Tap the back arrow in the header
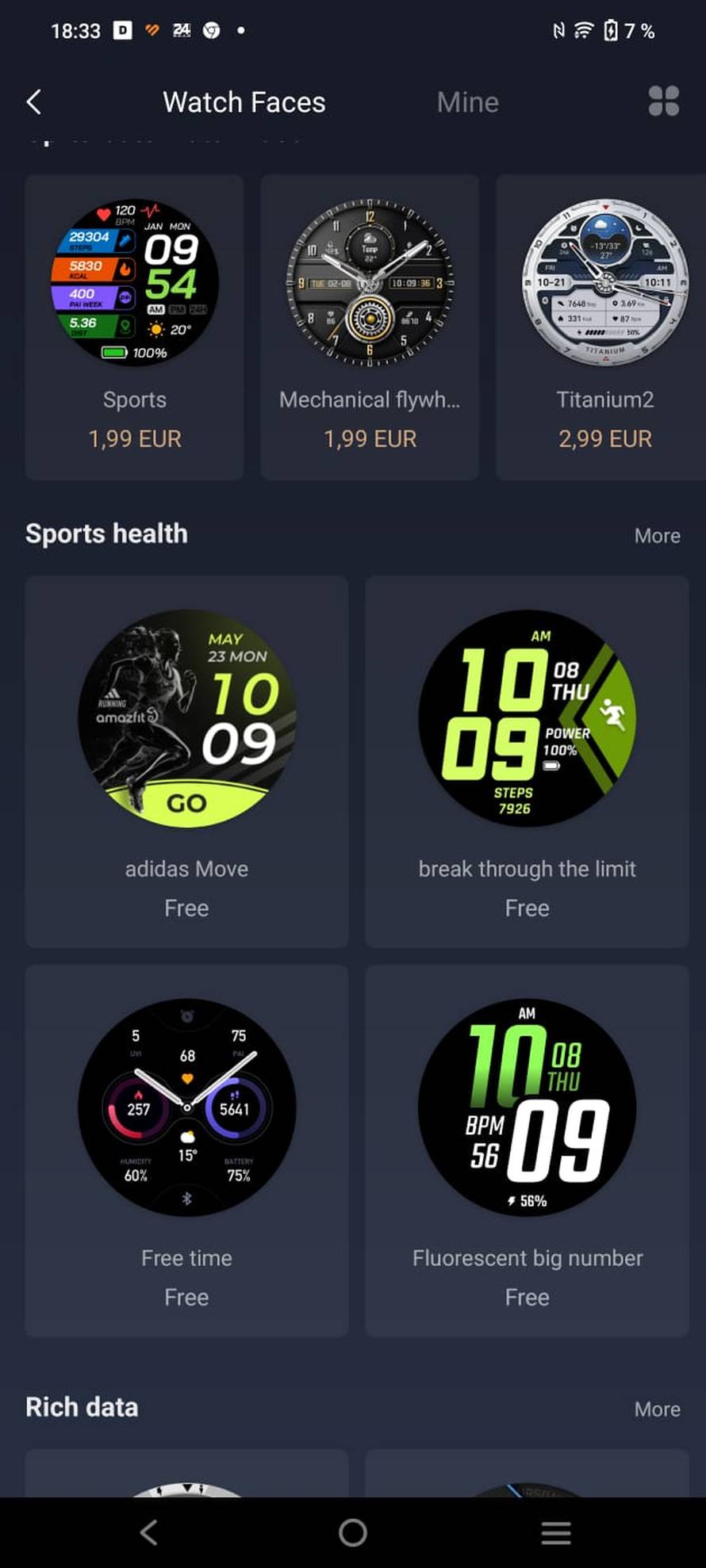This screenshot has height=1568, width=706. (33, 101)
